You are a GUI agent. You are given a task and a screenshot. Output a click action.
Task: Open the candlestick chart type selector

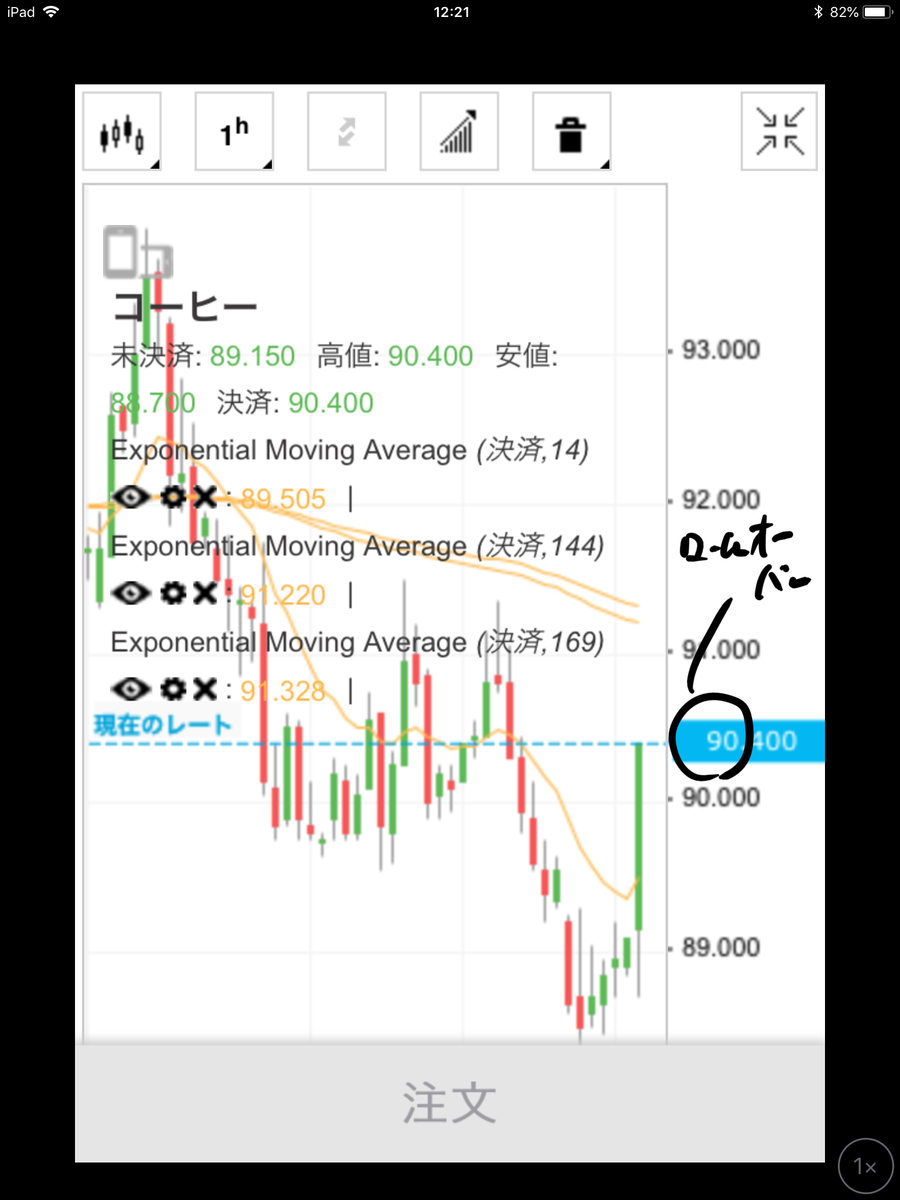pos(122,132)
